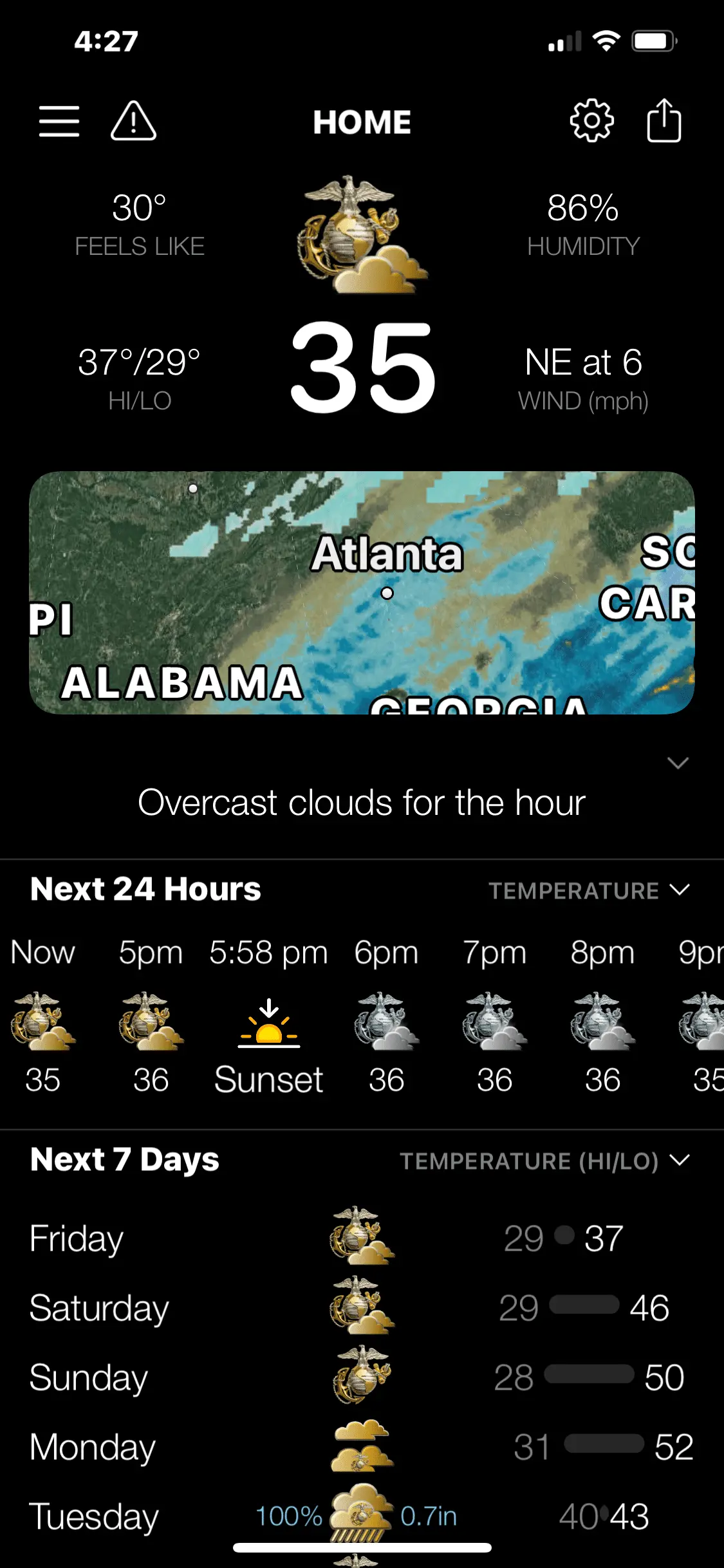Open settings gear

[x=591, y=121]
